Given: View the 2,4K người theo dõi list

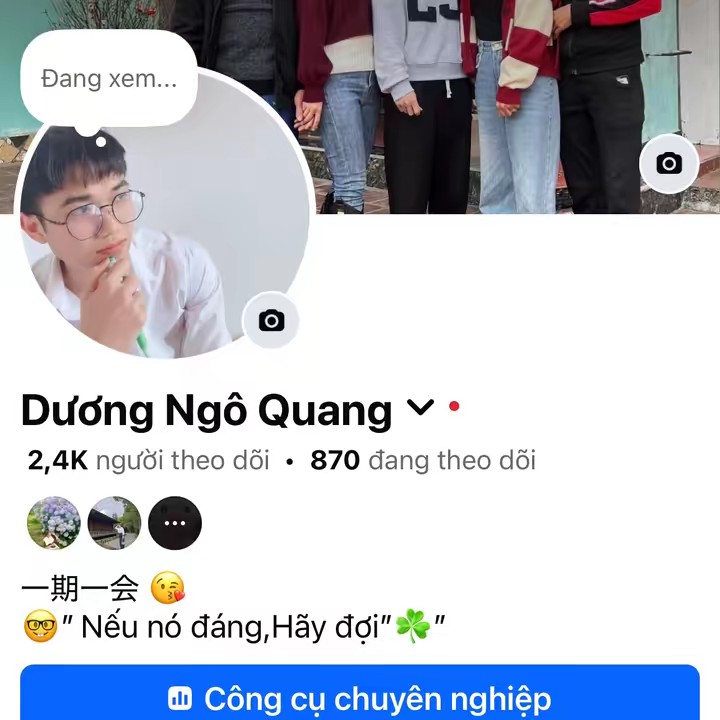Looking at the screenshot, I should coord(148,461).
